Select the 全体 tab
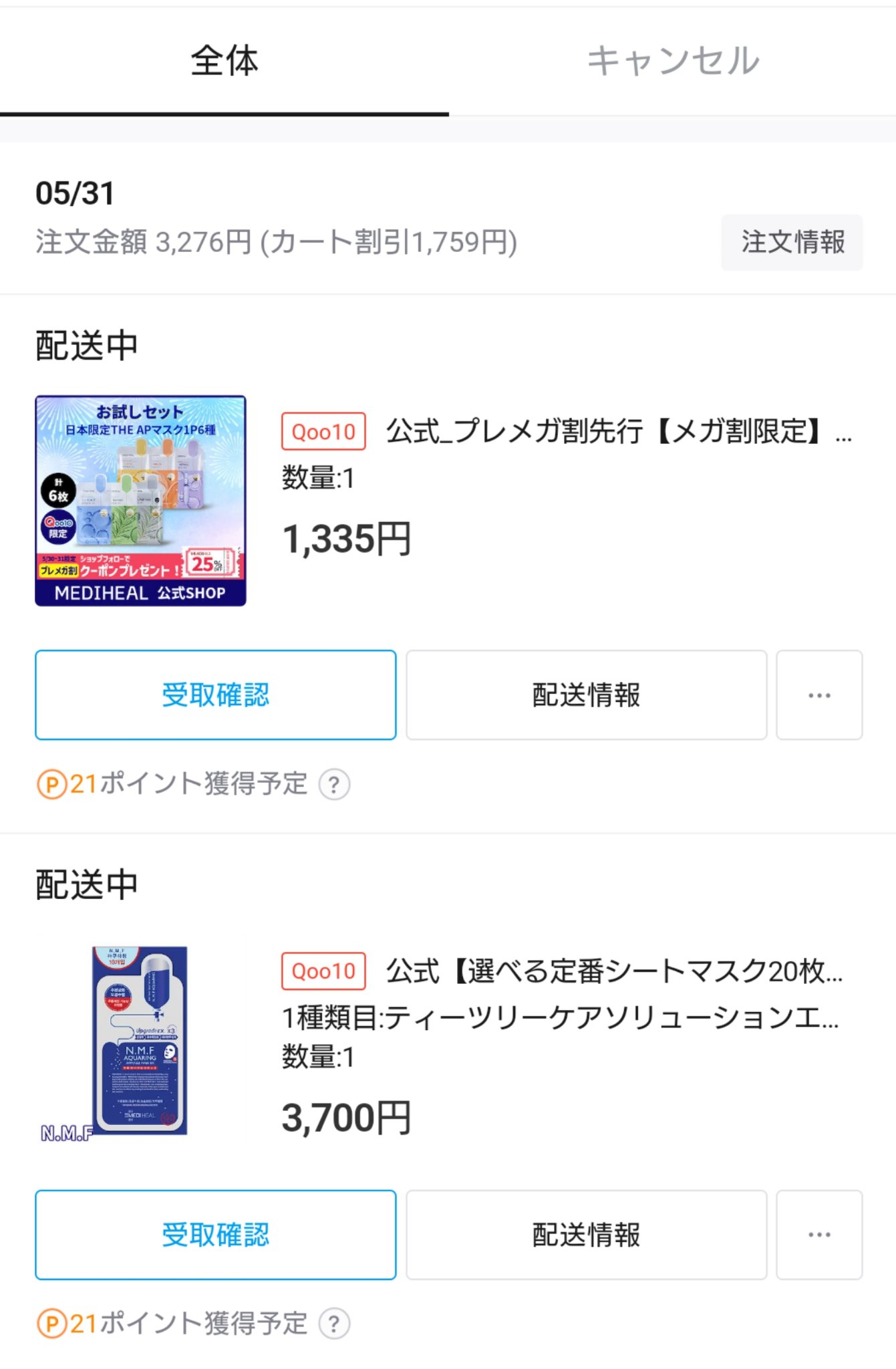 225,61
